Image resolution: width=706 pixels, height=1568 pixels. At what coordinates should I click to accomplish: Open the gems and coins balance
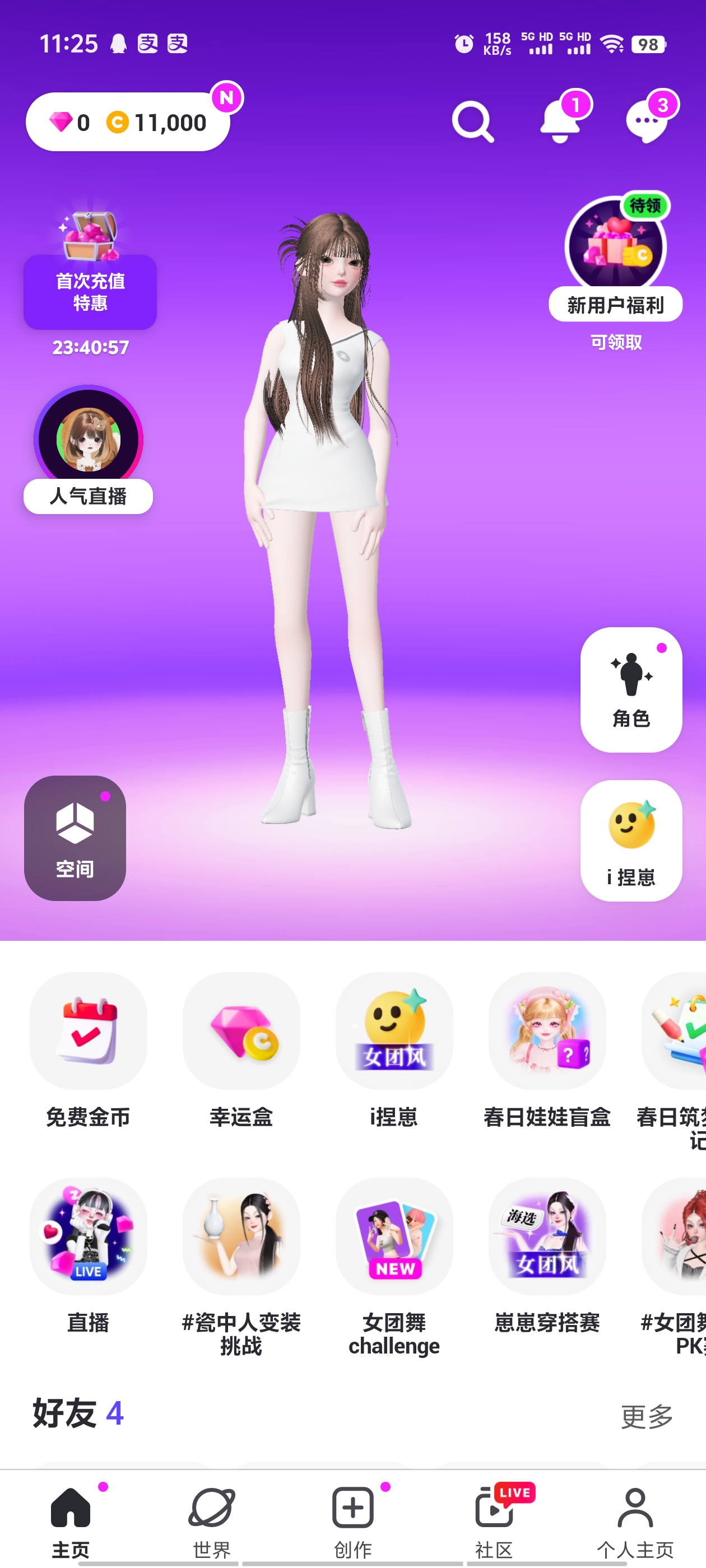[x=128, y=122]
